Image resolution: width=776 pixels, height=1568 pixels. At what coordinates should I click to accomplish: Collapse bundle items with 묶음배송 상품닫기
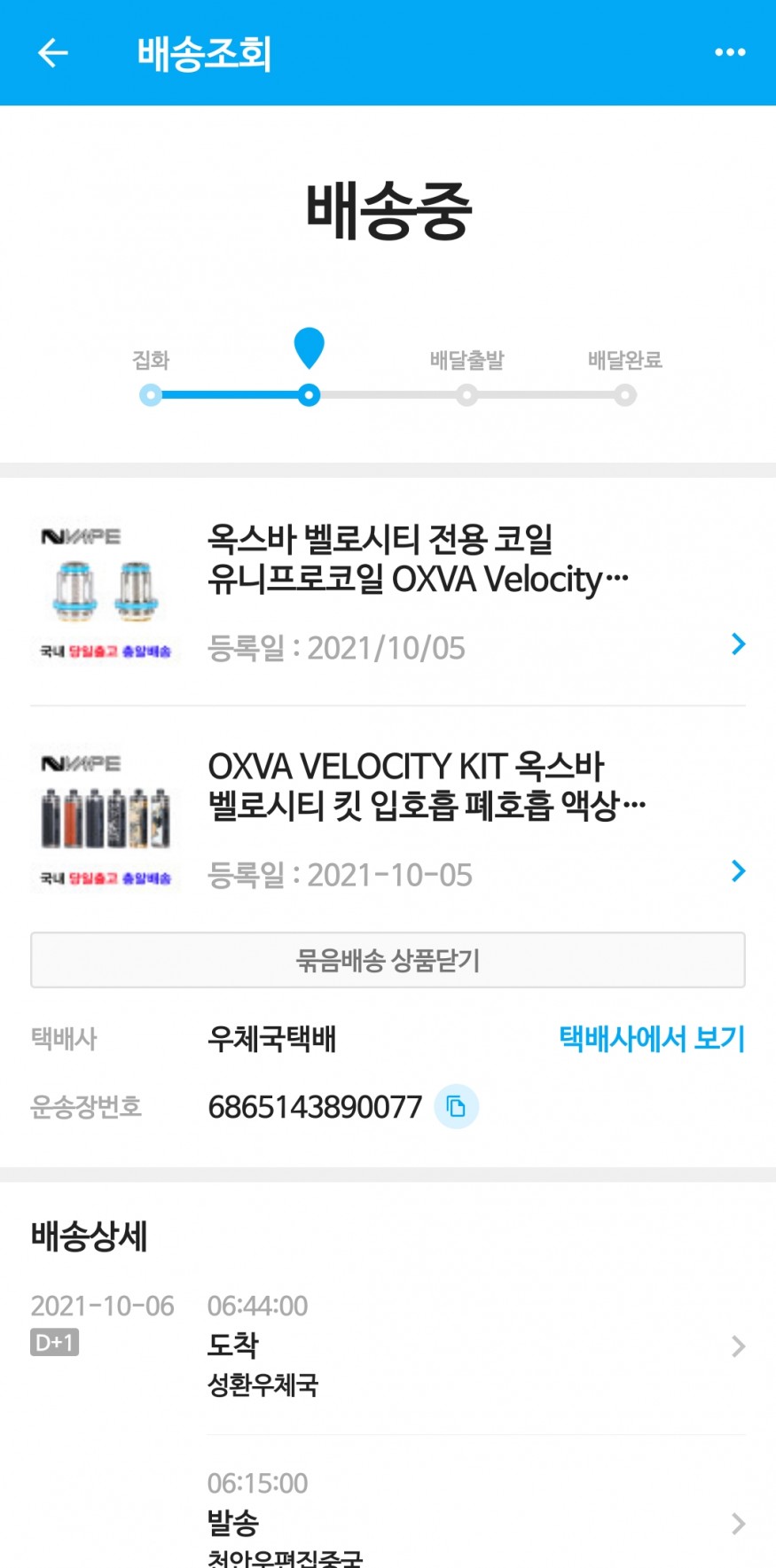(x=388, y=960)
